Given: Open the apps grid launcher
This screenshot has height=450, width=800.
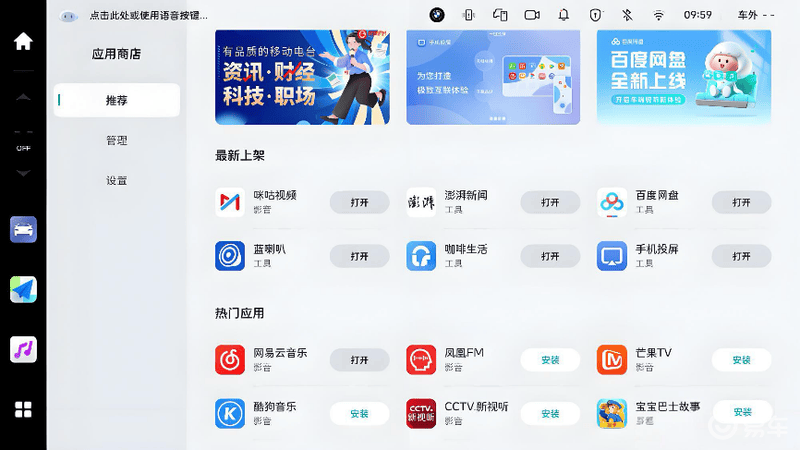Looking at the screenshot, I should tap(23, 409).
